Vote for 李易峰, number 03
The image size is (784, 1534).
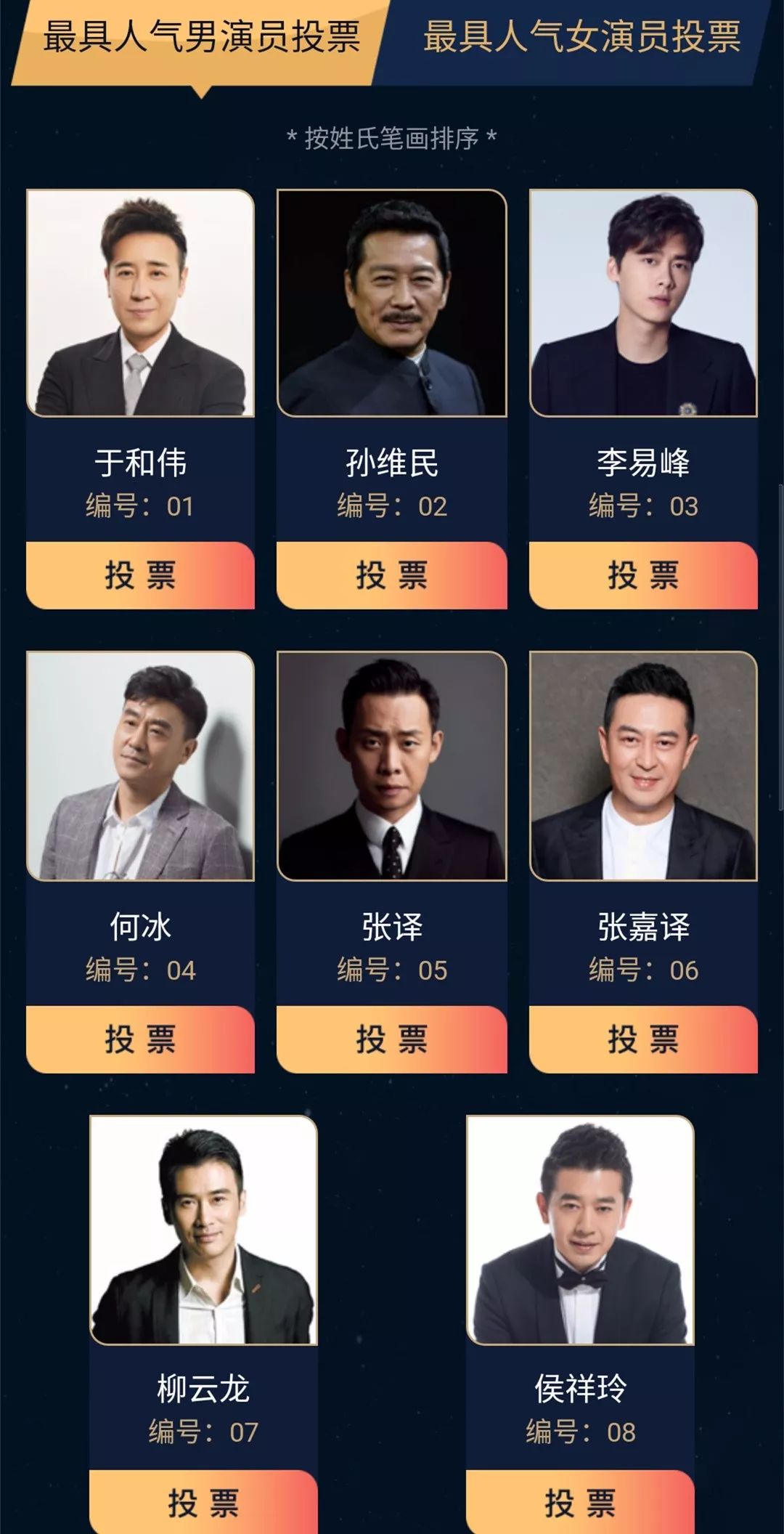point(643,575)
